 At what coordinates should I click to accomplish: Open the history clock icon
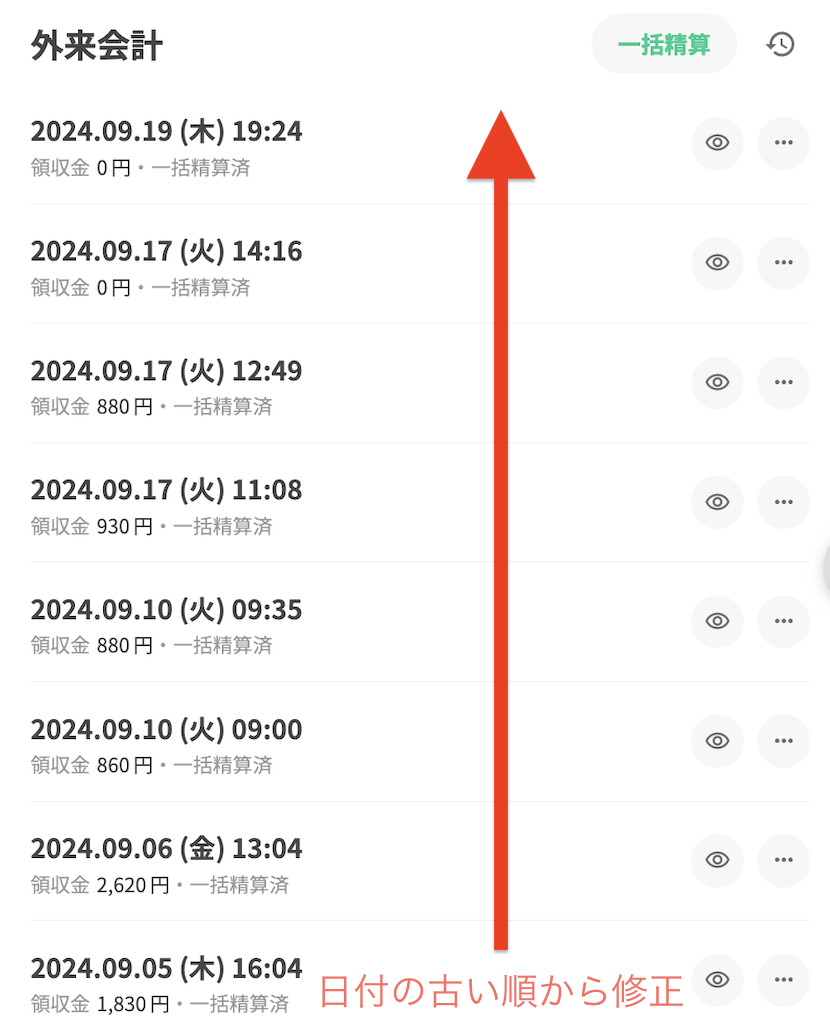pos(781,45)
